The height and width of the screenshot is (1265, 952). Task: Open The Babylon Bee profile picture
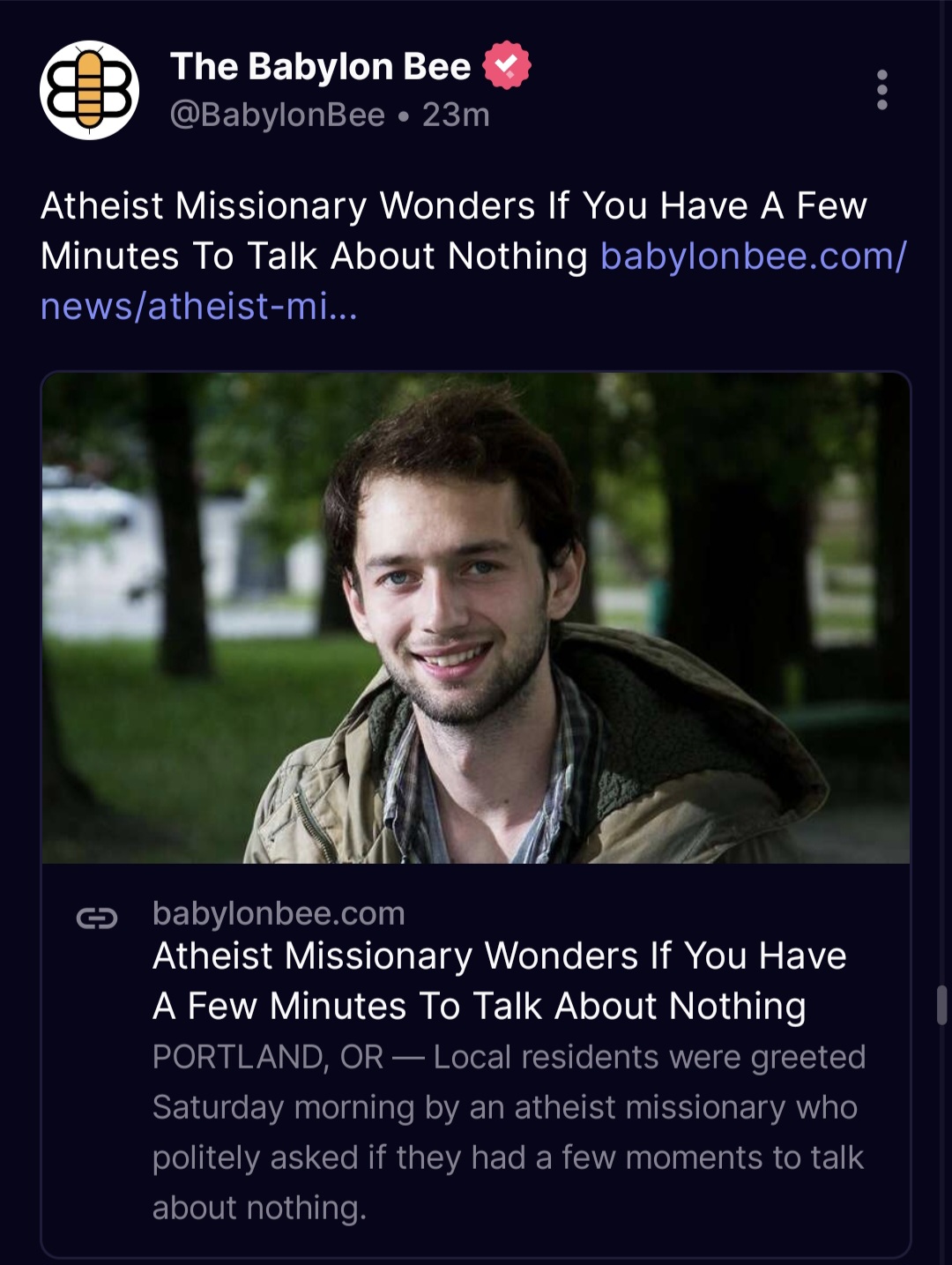89,90
